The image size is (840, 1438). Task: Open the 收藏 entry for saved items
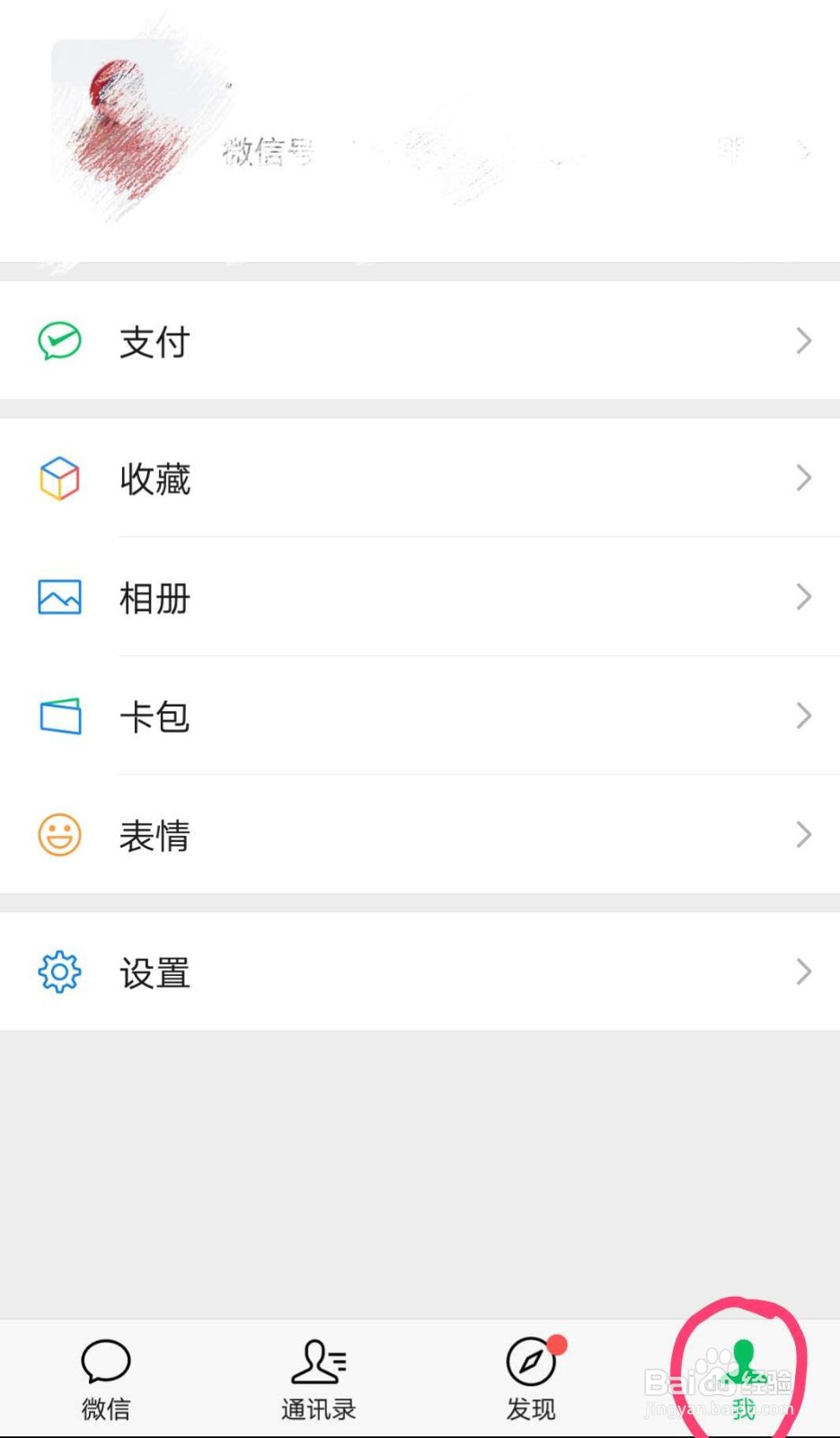(x=359, y=478)
